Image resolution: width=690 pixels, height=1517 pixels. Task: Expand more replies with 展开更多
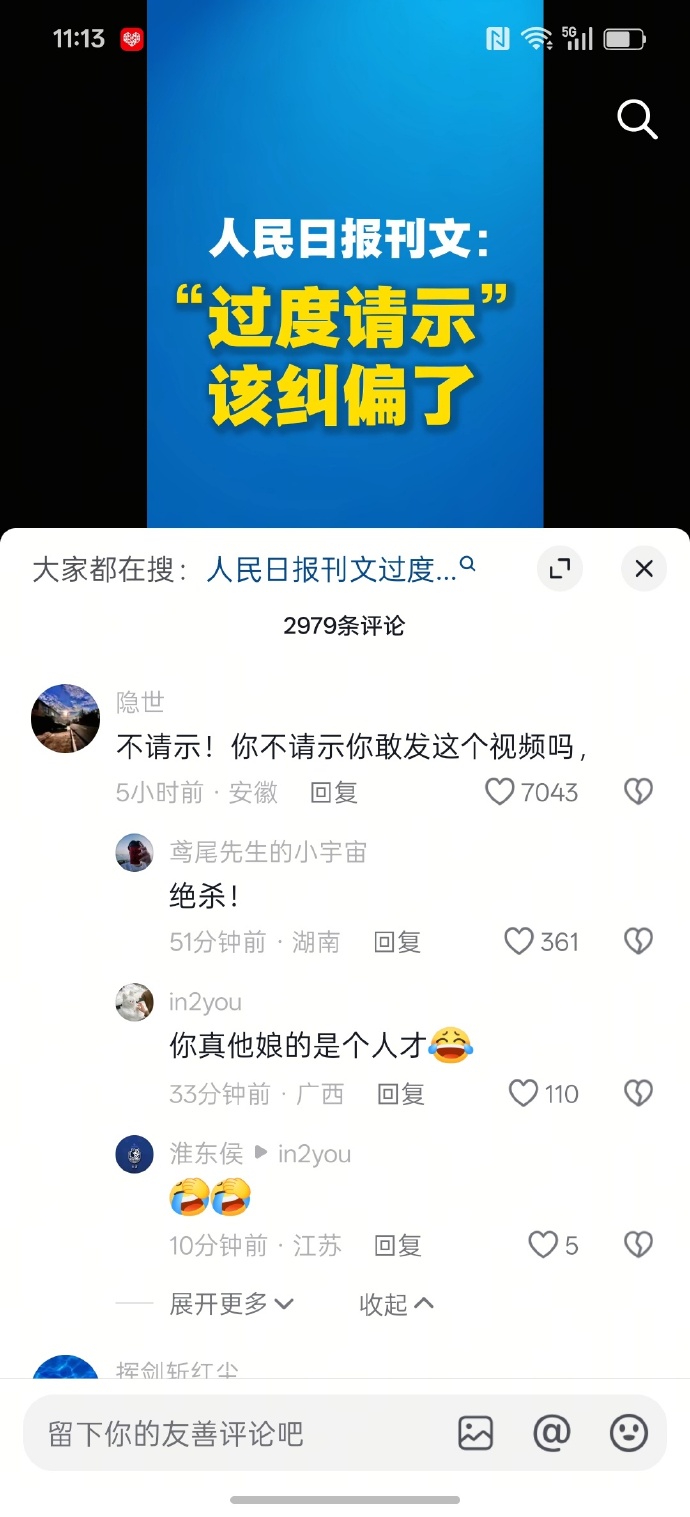tap(231, 1303)
